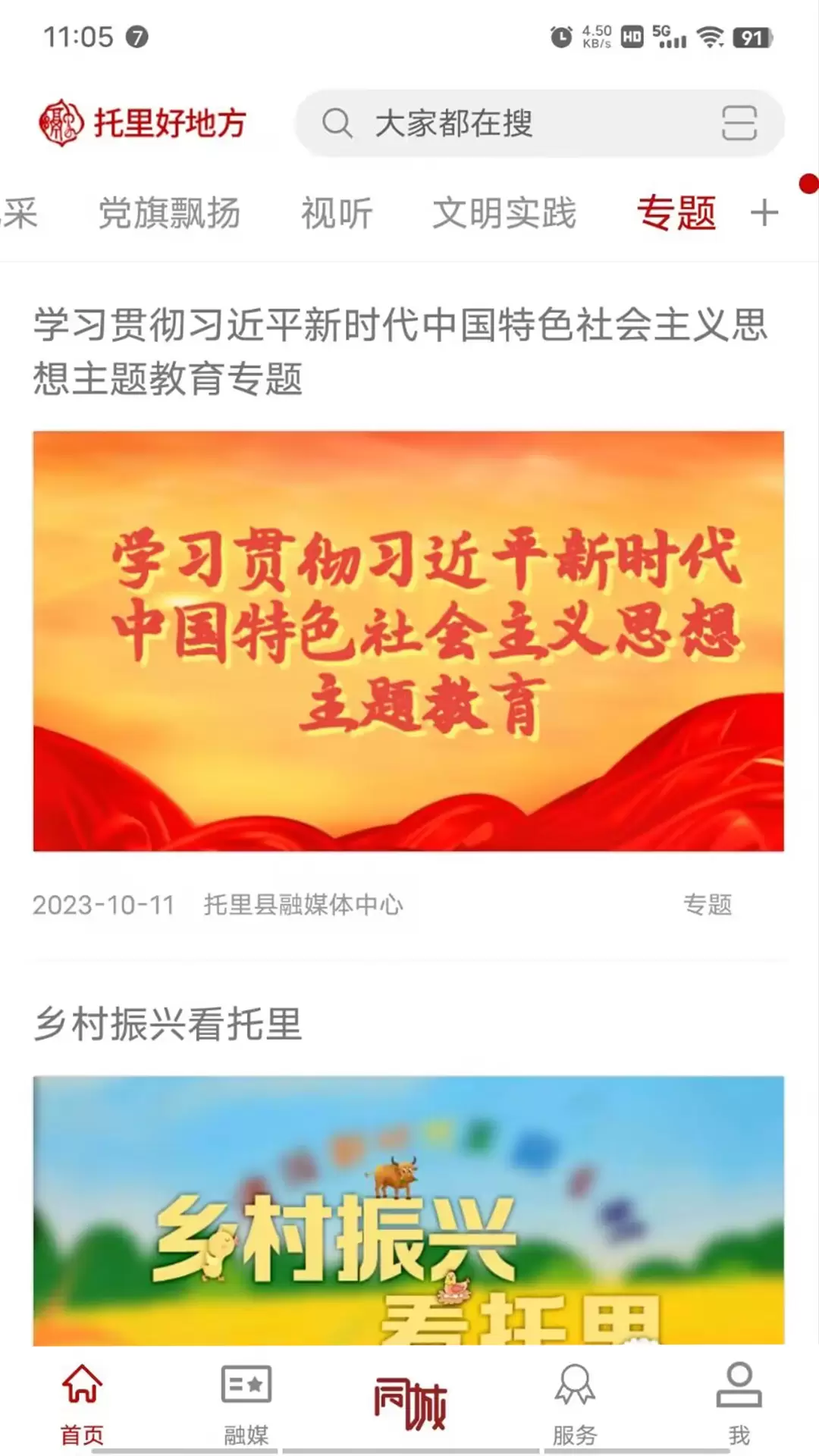
Task: Select the 专题 tab
Action: (x=676, y=213)
